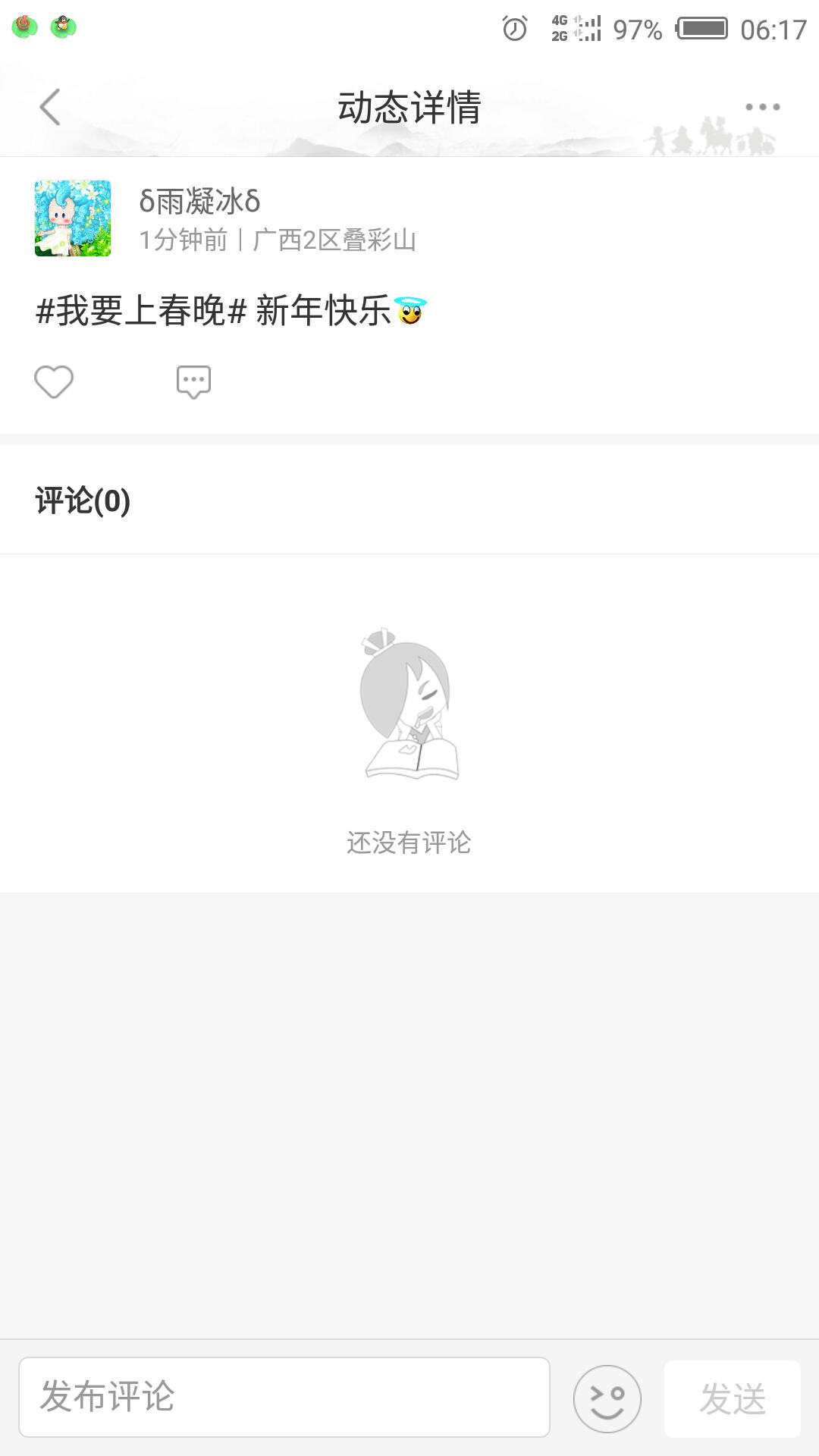Open δ雨凝冰δ's profile avatar
The width and height of the screenshot is (819, 1456).
click(73, 218)
